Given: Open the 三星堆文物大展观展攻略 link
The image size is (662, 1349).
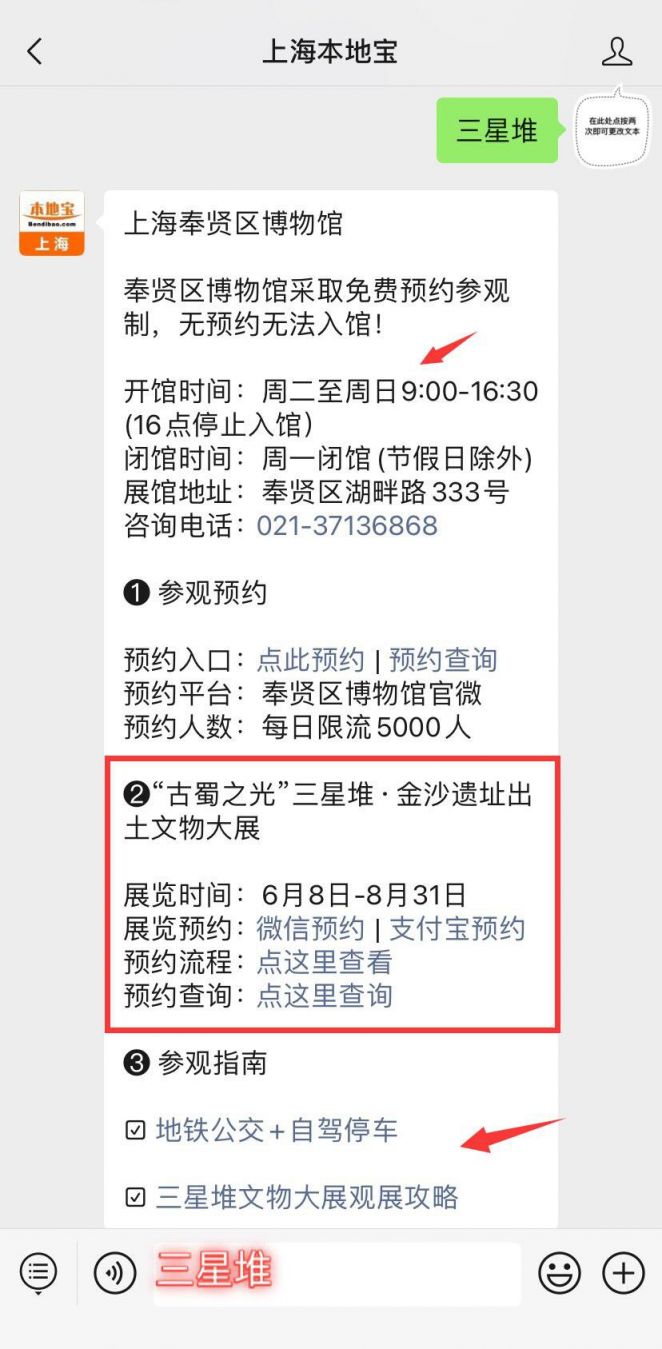Looking at the screenshot, I should point(306,1197).
